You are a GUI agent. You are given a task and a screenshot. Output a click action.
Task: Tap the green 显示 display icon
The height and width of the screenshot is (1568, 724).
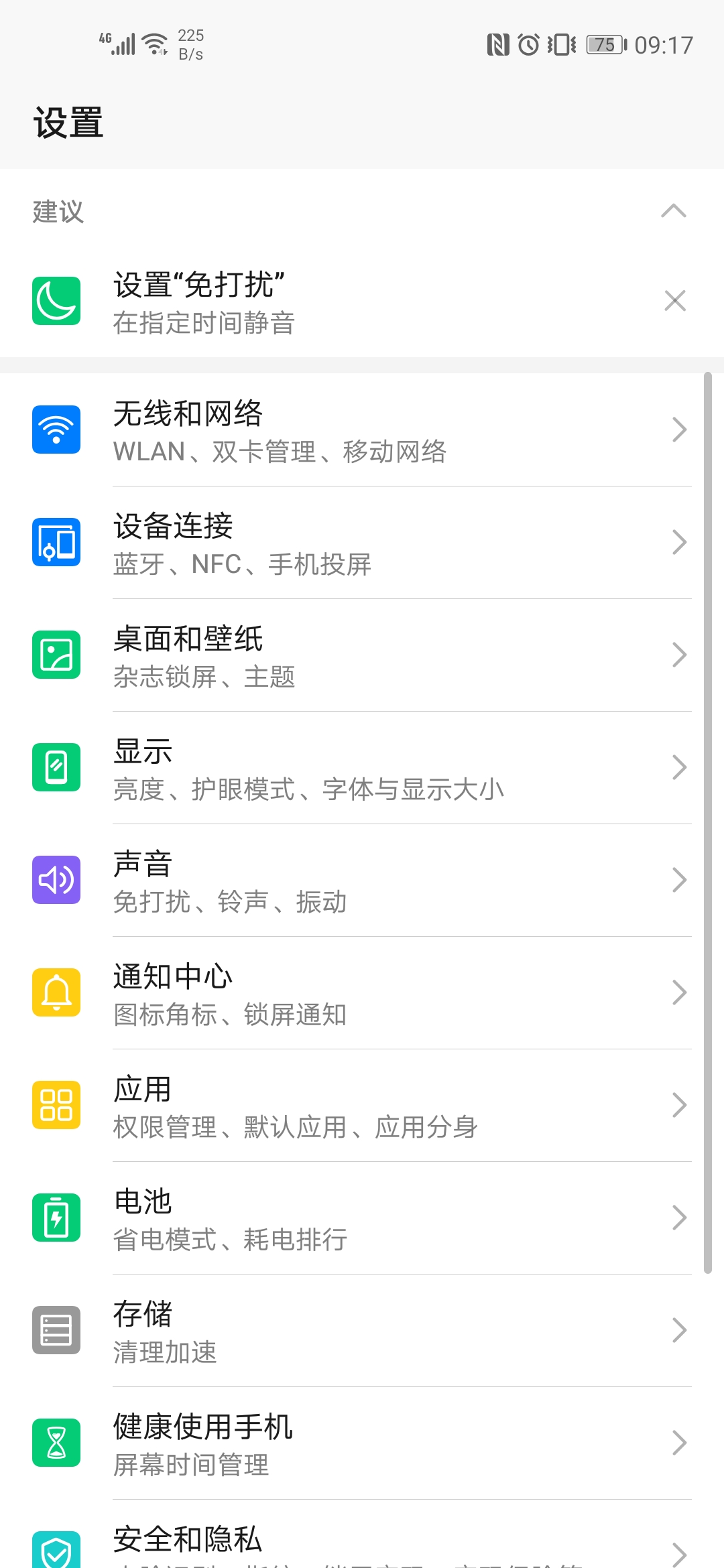57,767
